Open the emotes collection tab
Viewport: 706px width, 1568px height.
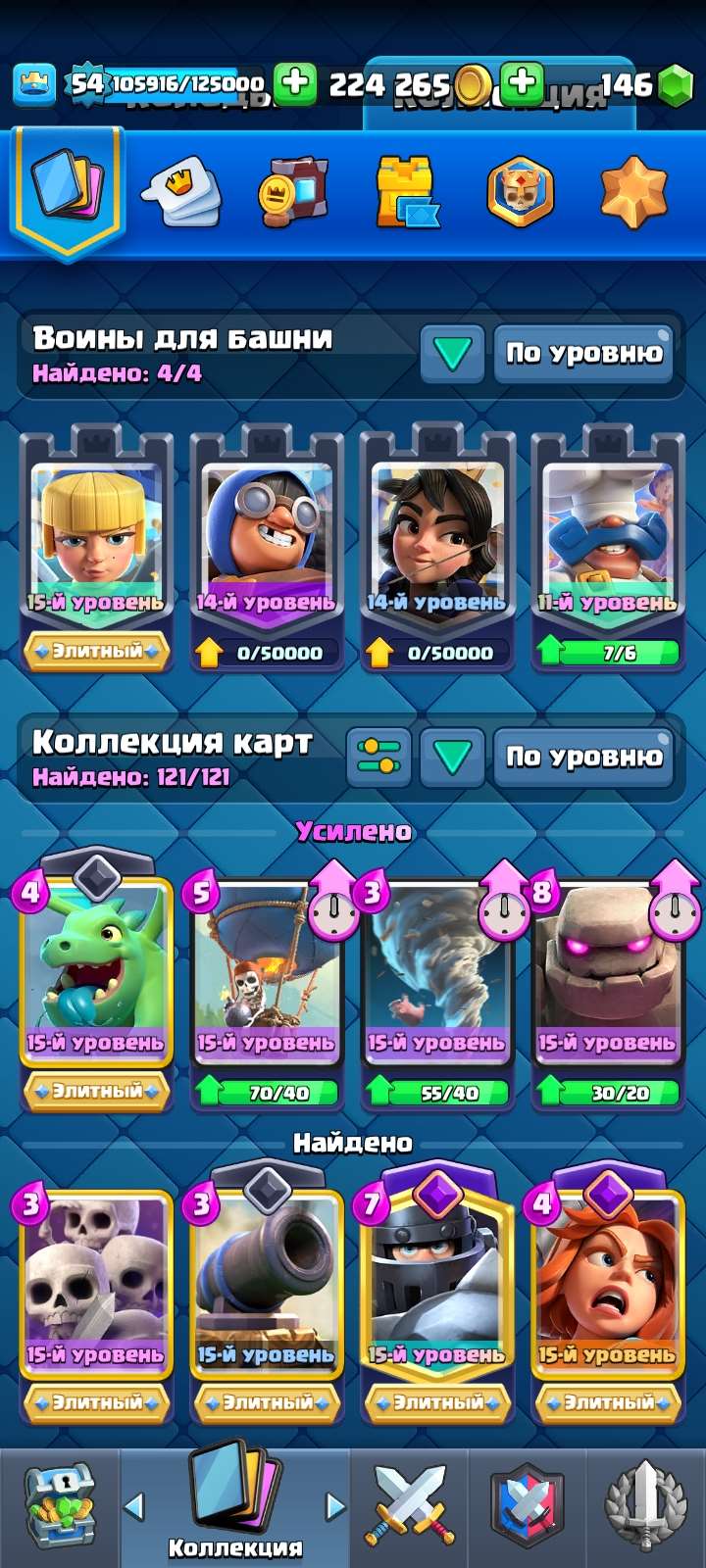(181, 192)
